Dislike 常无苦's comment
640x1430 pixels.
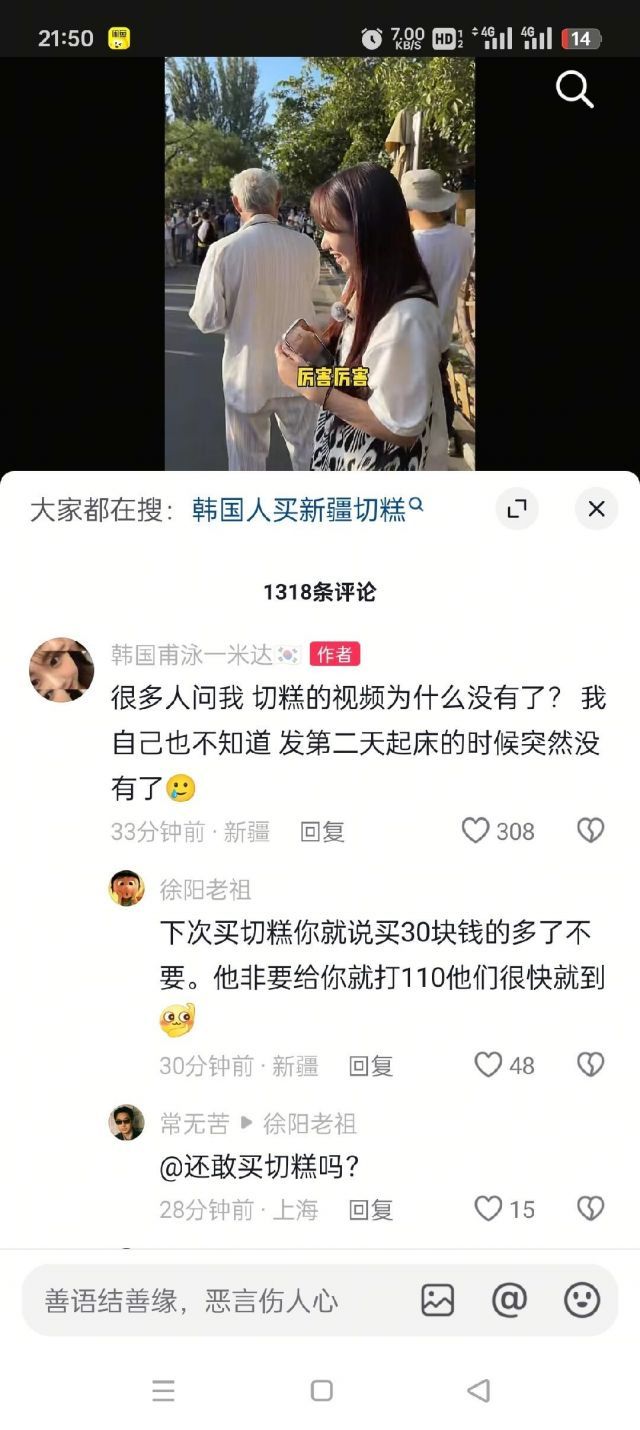pyautogui.click(x=591, y=1209)
